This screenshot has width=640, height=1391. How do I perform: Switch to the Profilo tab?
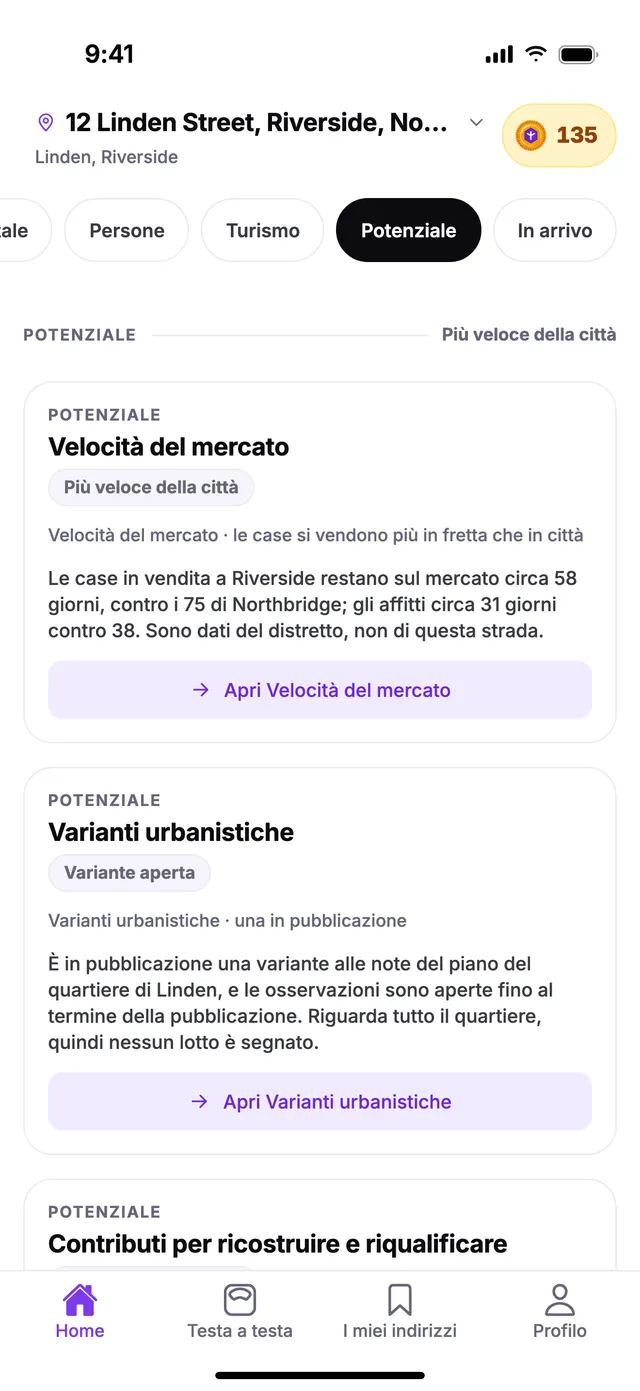tap(560, 1312)
